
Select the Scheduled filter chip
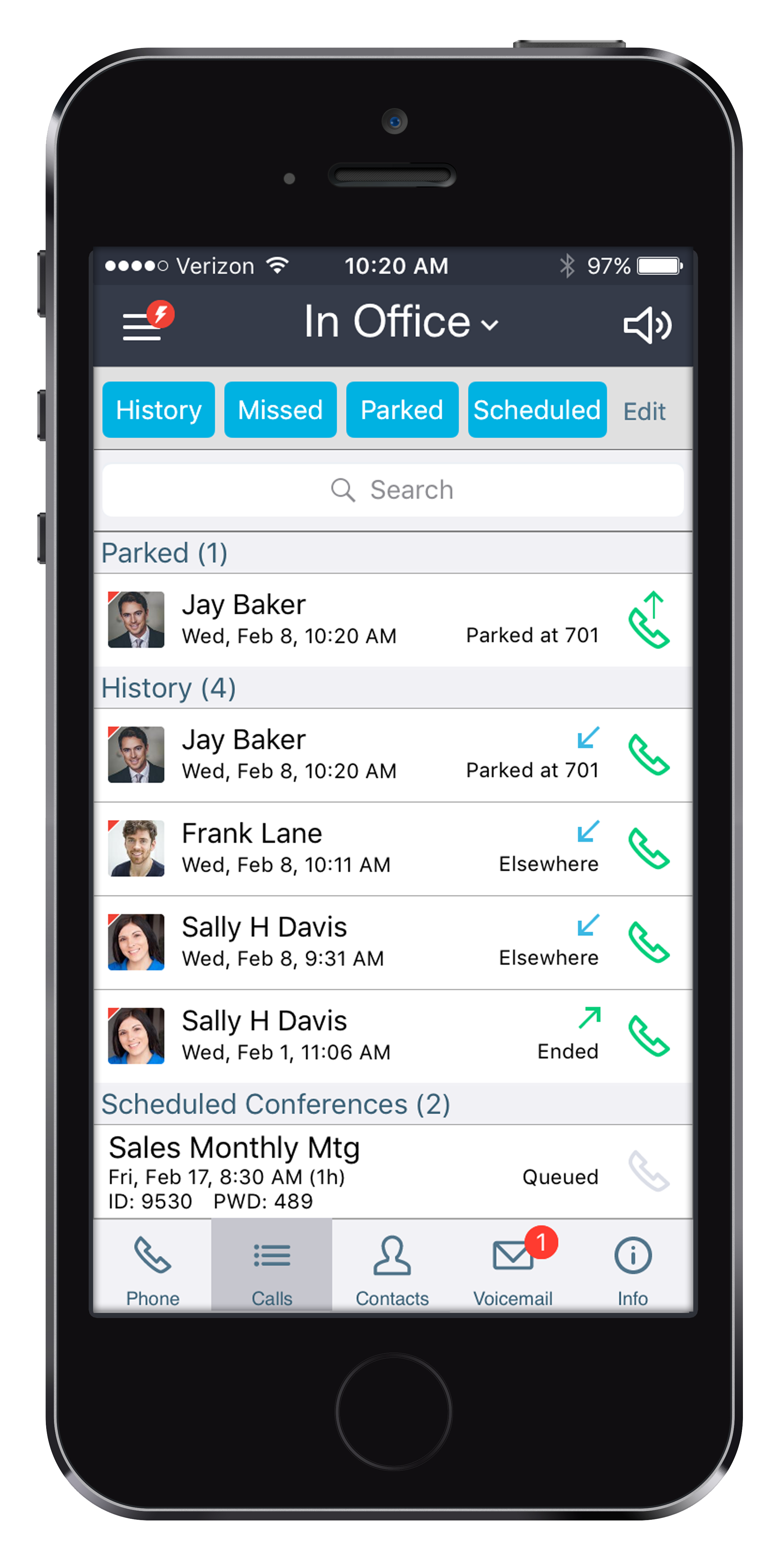[x=537, y=410]
